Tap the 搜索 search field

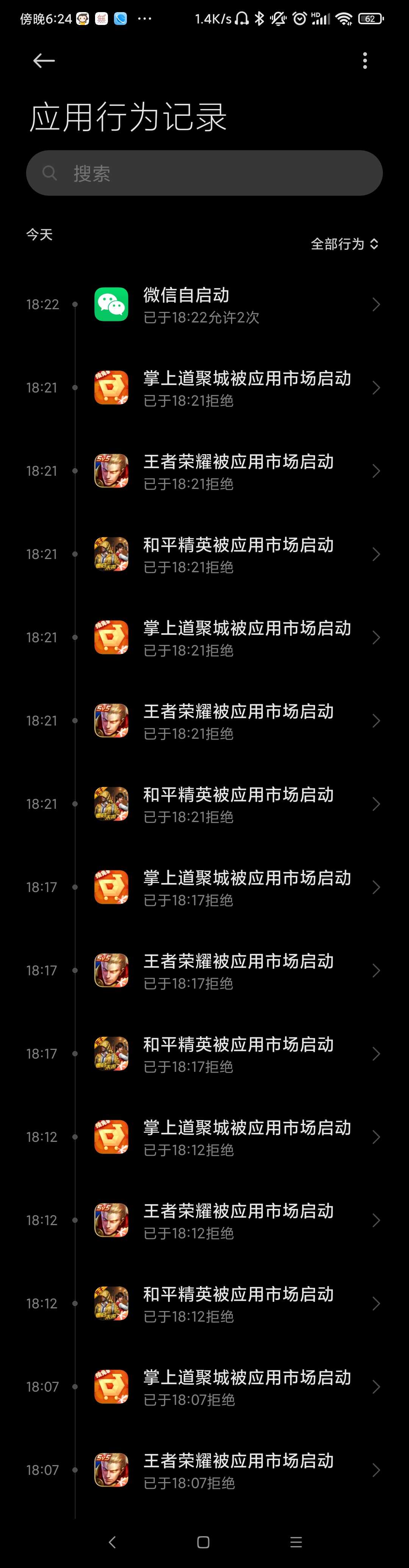pos(204,173)
